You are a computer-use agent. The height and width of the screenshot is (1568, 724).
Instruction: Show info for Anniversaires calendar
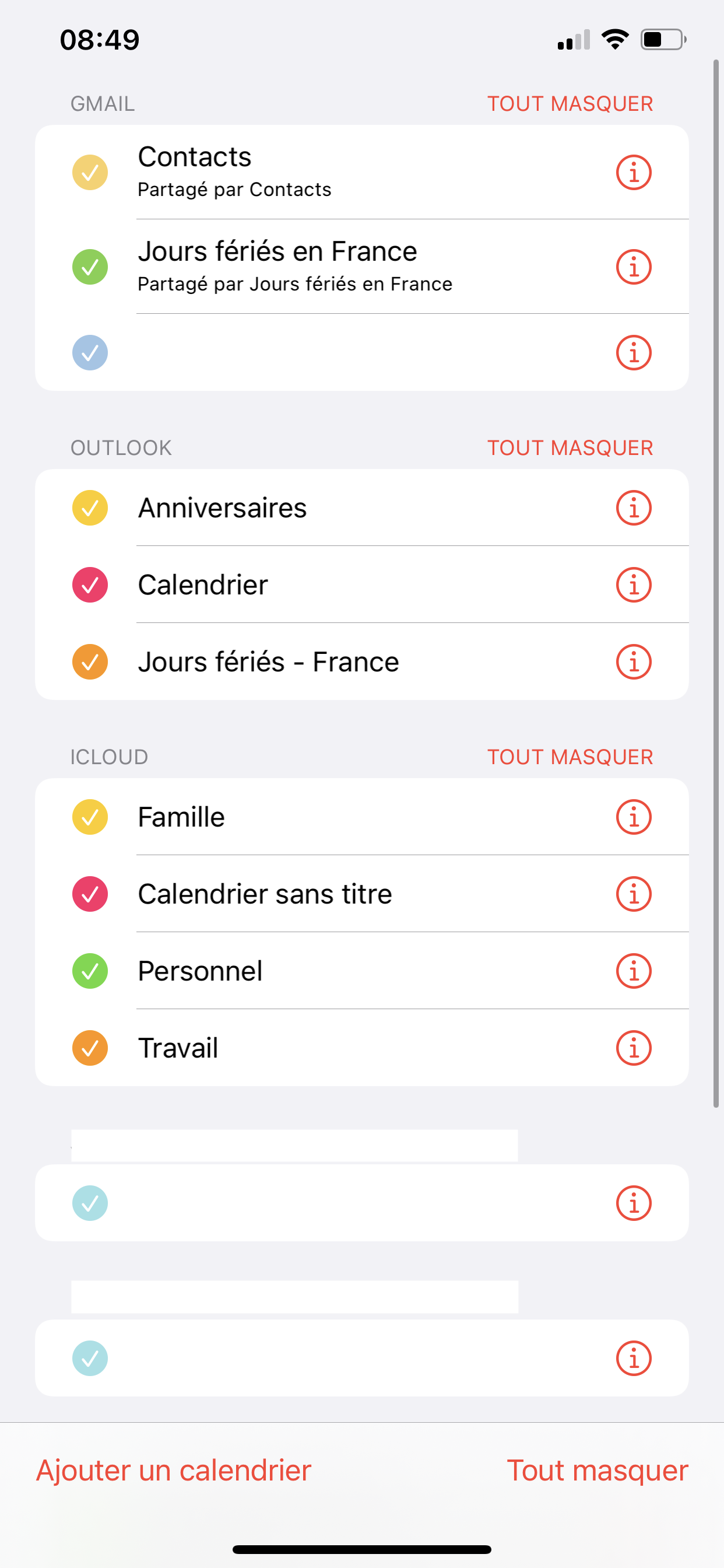tap(633, 508)
